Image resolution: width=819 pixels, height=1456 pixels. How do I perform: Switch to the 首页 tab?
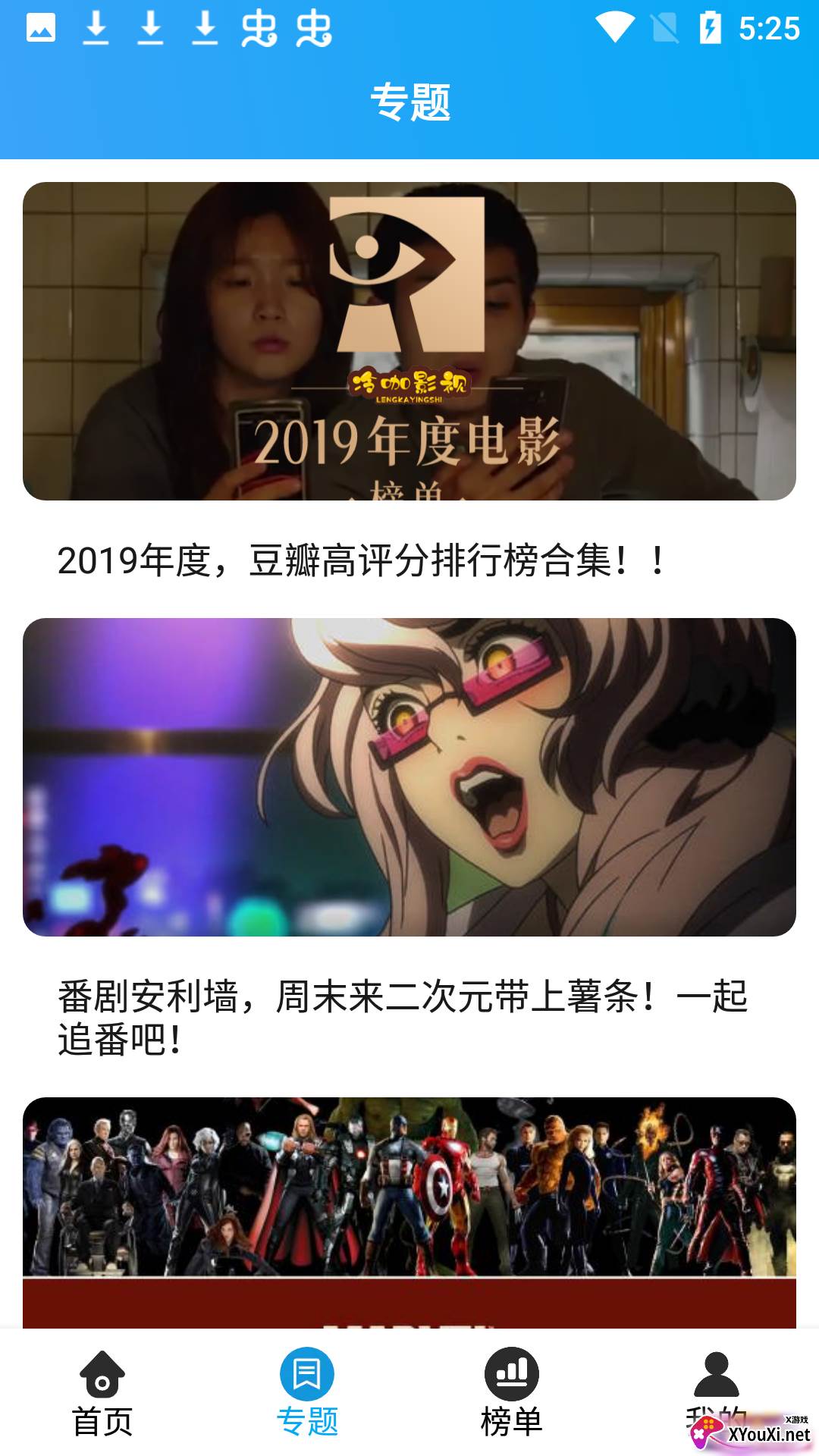pyautogui.click(x=102, y=1392)
